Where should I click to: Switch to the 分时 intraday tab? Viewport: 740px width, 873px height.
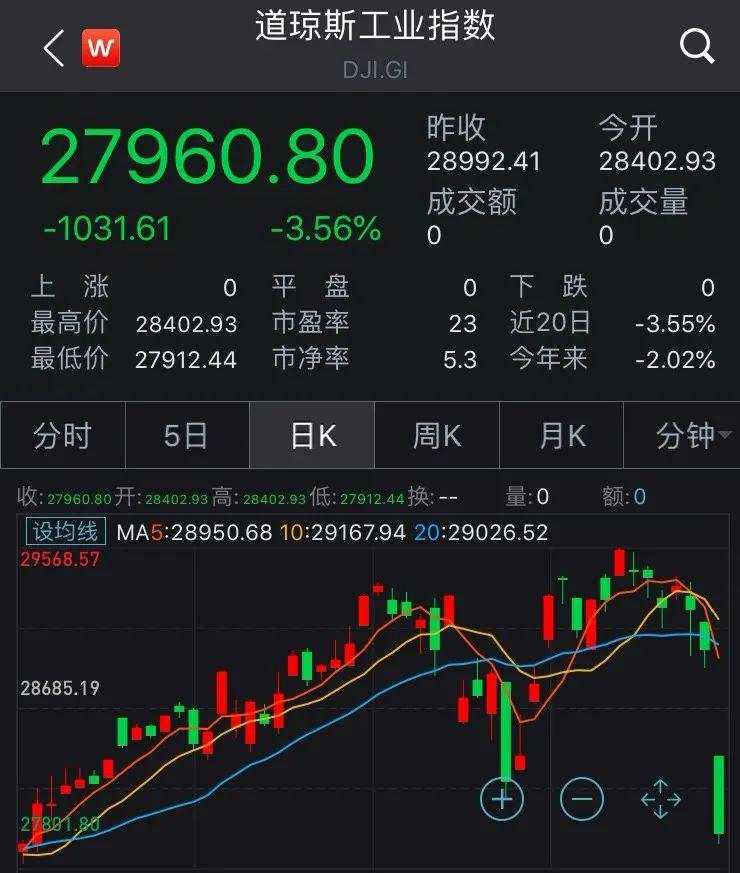point(62,436)
